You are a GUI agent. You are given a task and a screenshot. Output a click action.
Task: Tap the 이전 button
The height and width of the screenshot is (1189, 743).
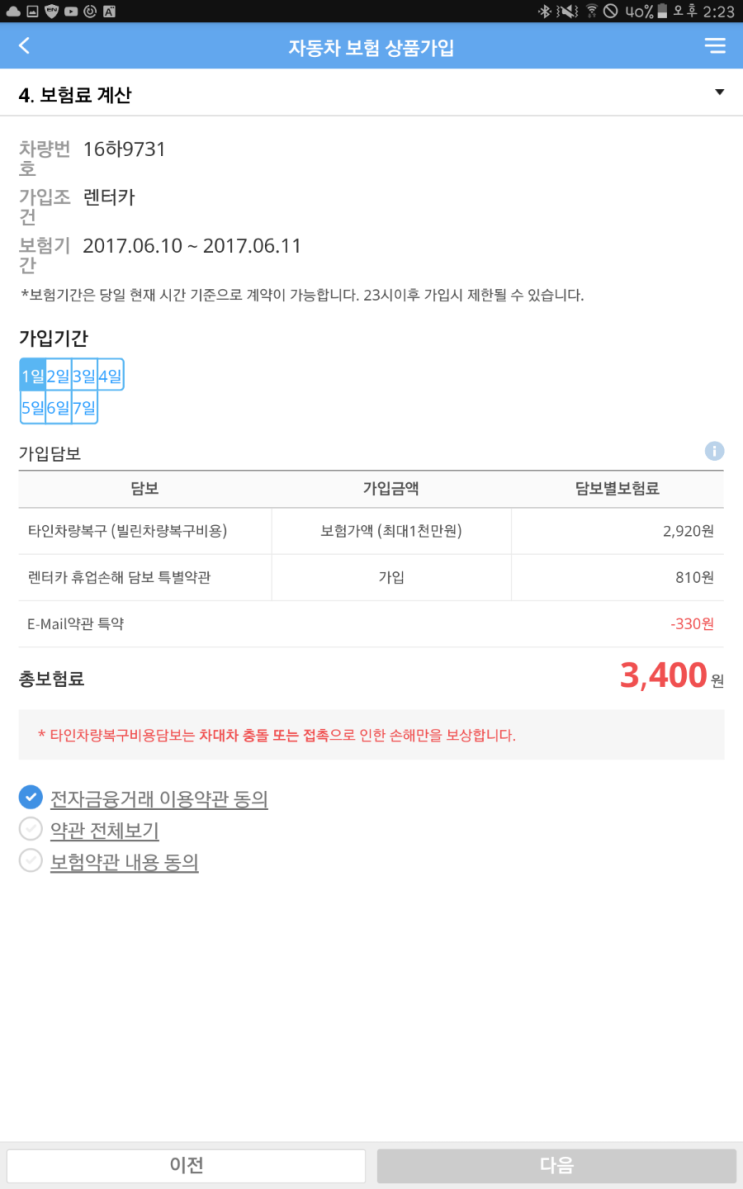click(187, 1165)
